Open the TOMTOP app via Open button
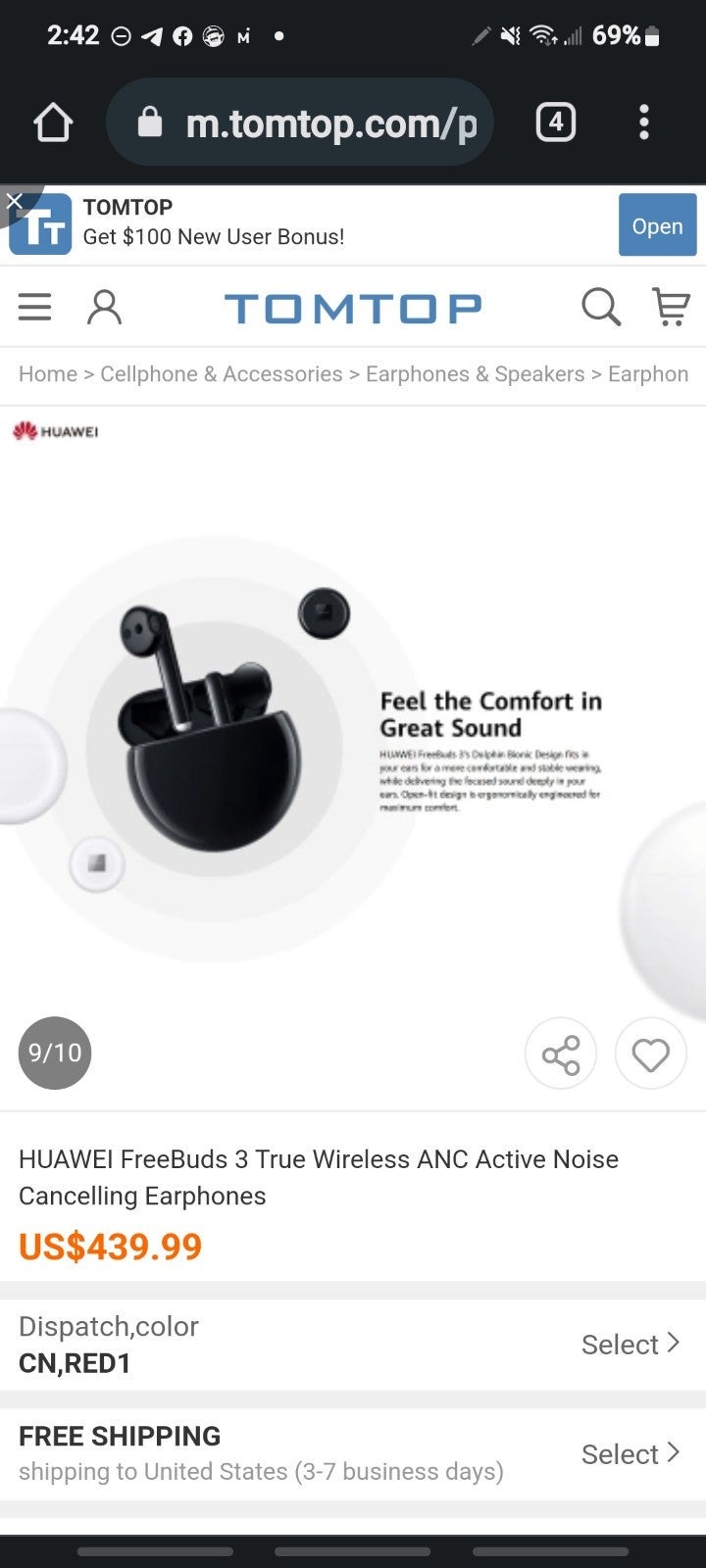This screenshot has height=1568, width=706. coord(657,225)
